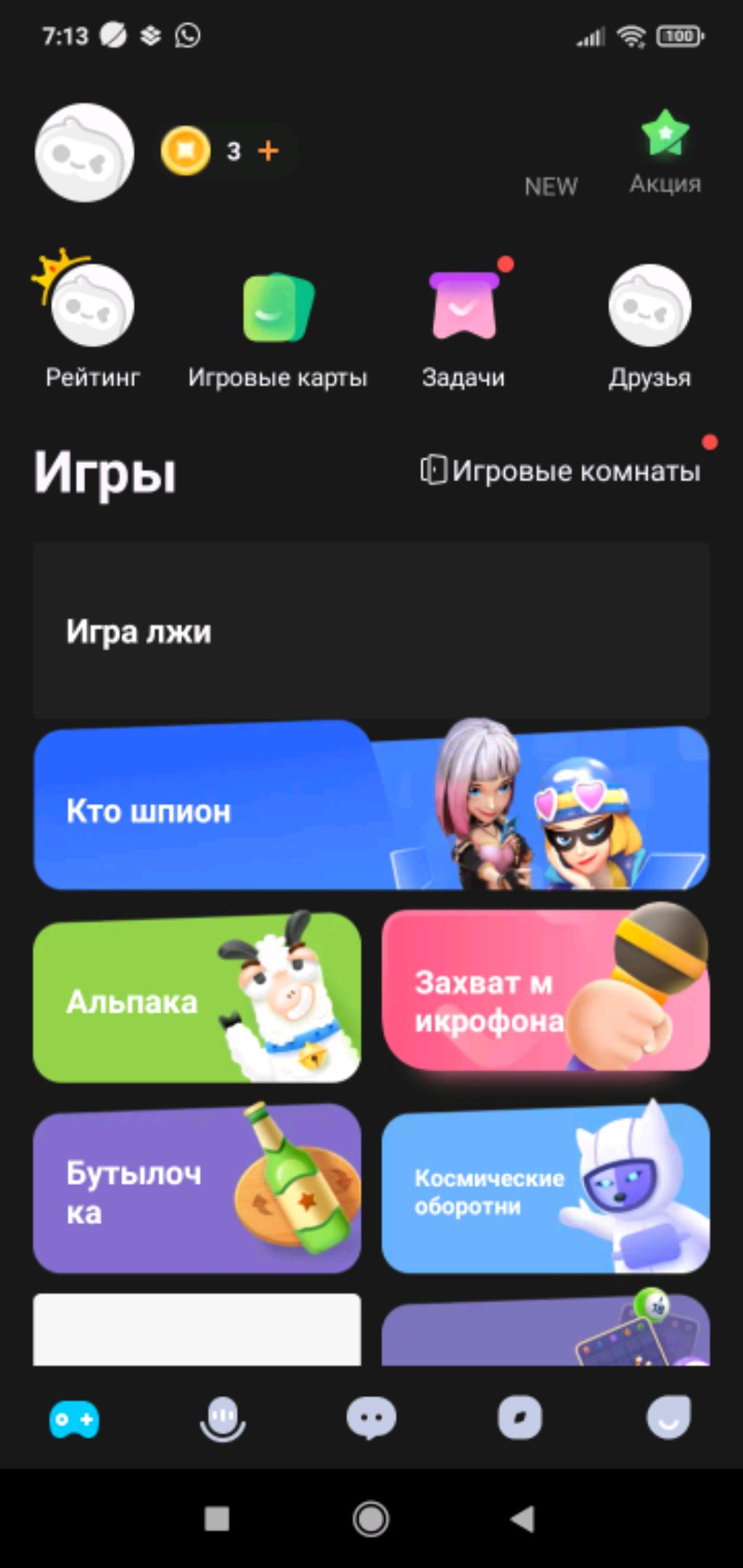This screenshot has height=1568, width=743.
Task: Switch to the chat messages tab
Action: (x=371, y=1419)
